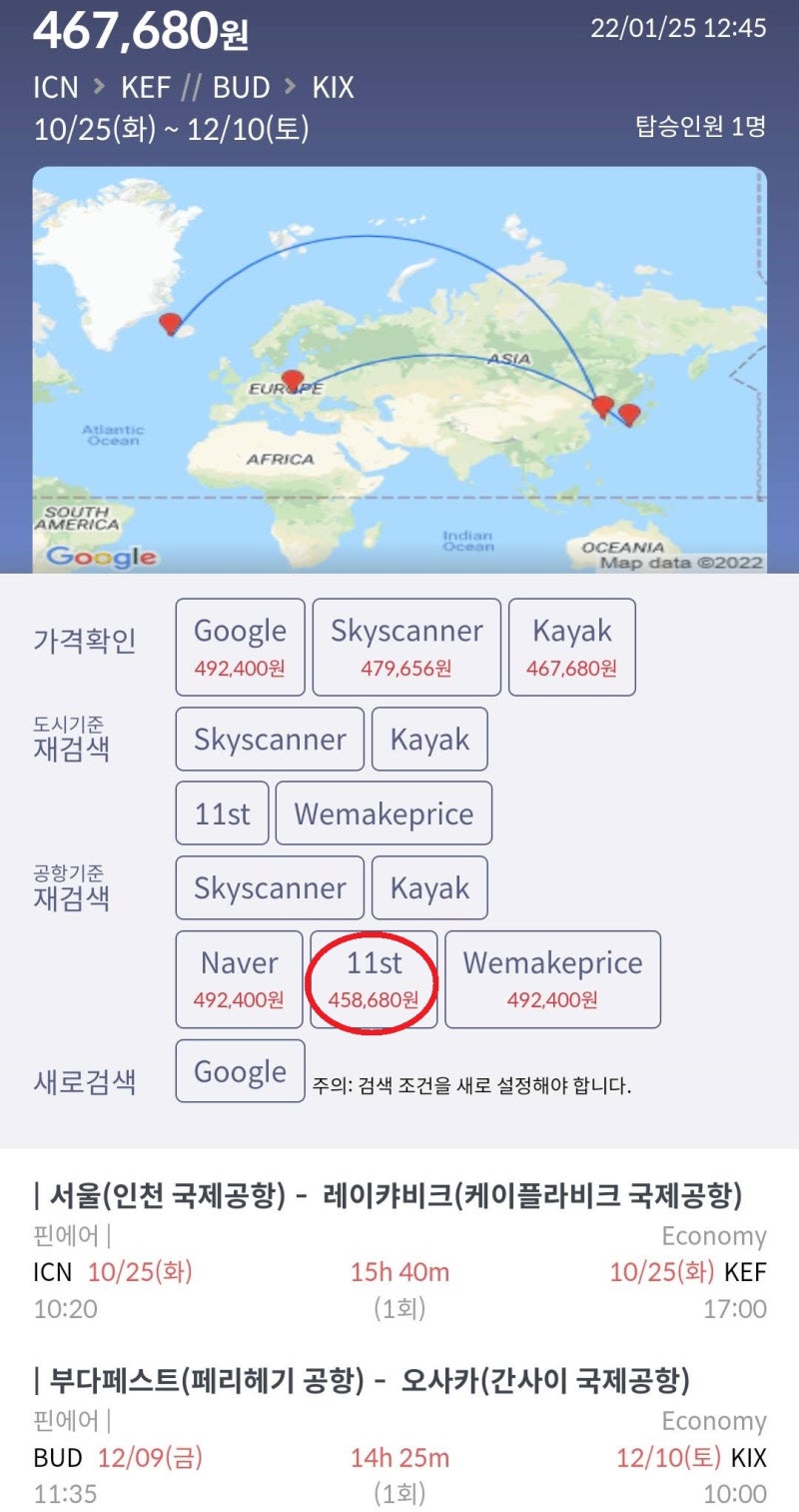Re-search by city on Kayak
Screen dimensions: 799x1512
click(x=429, y=740)
